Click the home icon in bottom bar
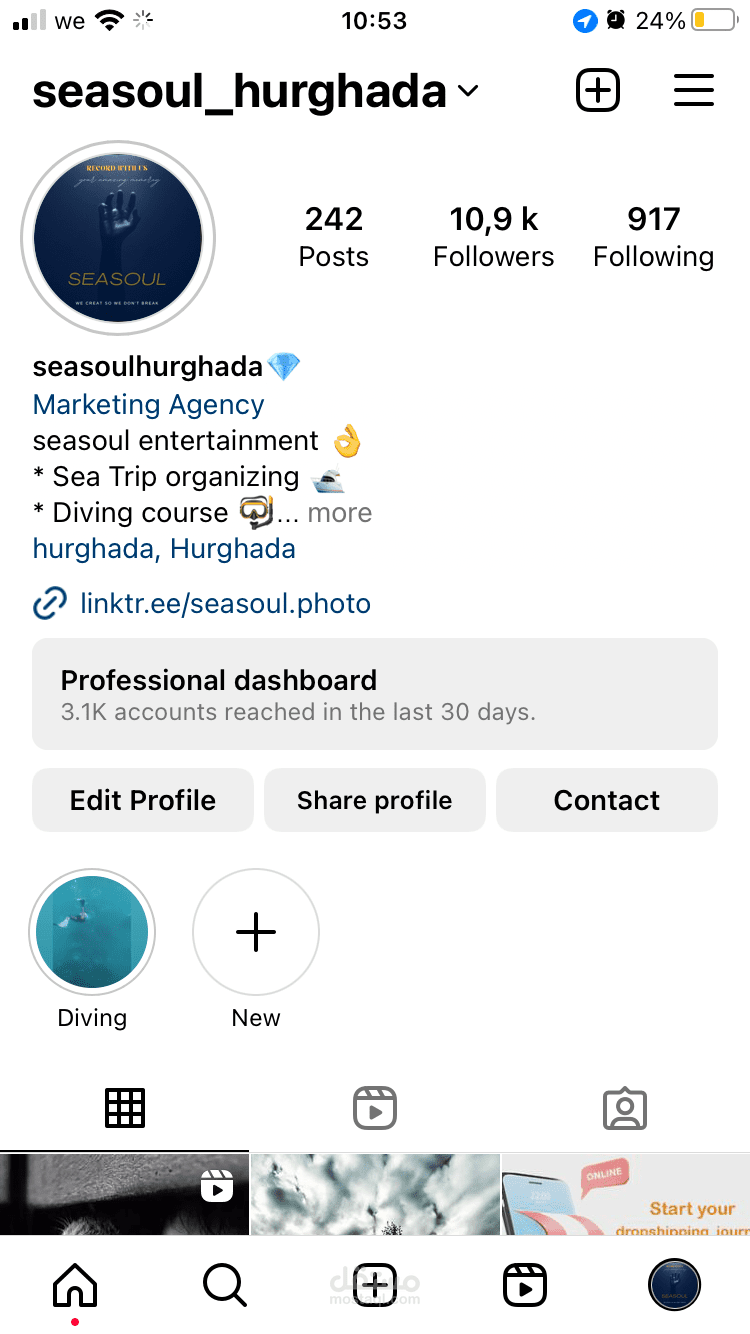The image size is (750, 1334). (74, 1285)
